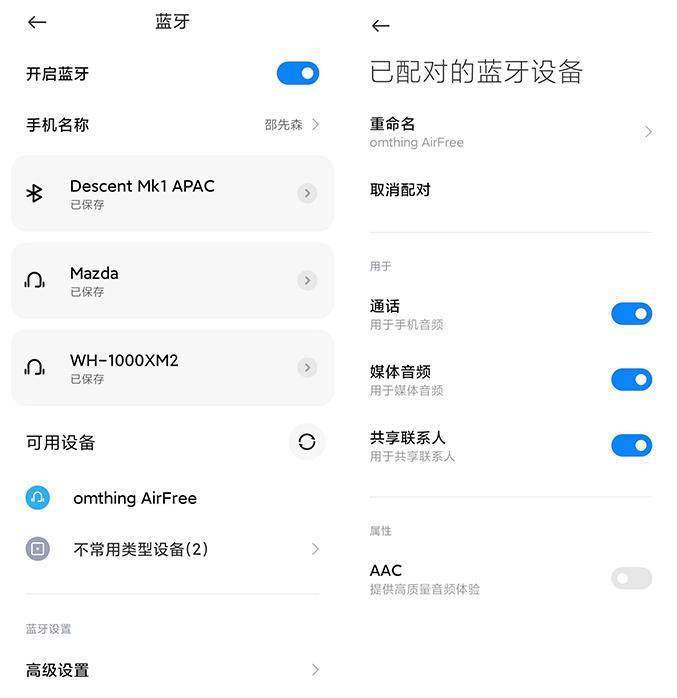Connect to omthing AirFree
This screenshot has width=677, height=698.
pyautogui.click(x=134, y=498)
